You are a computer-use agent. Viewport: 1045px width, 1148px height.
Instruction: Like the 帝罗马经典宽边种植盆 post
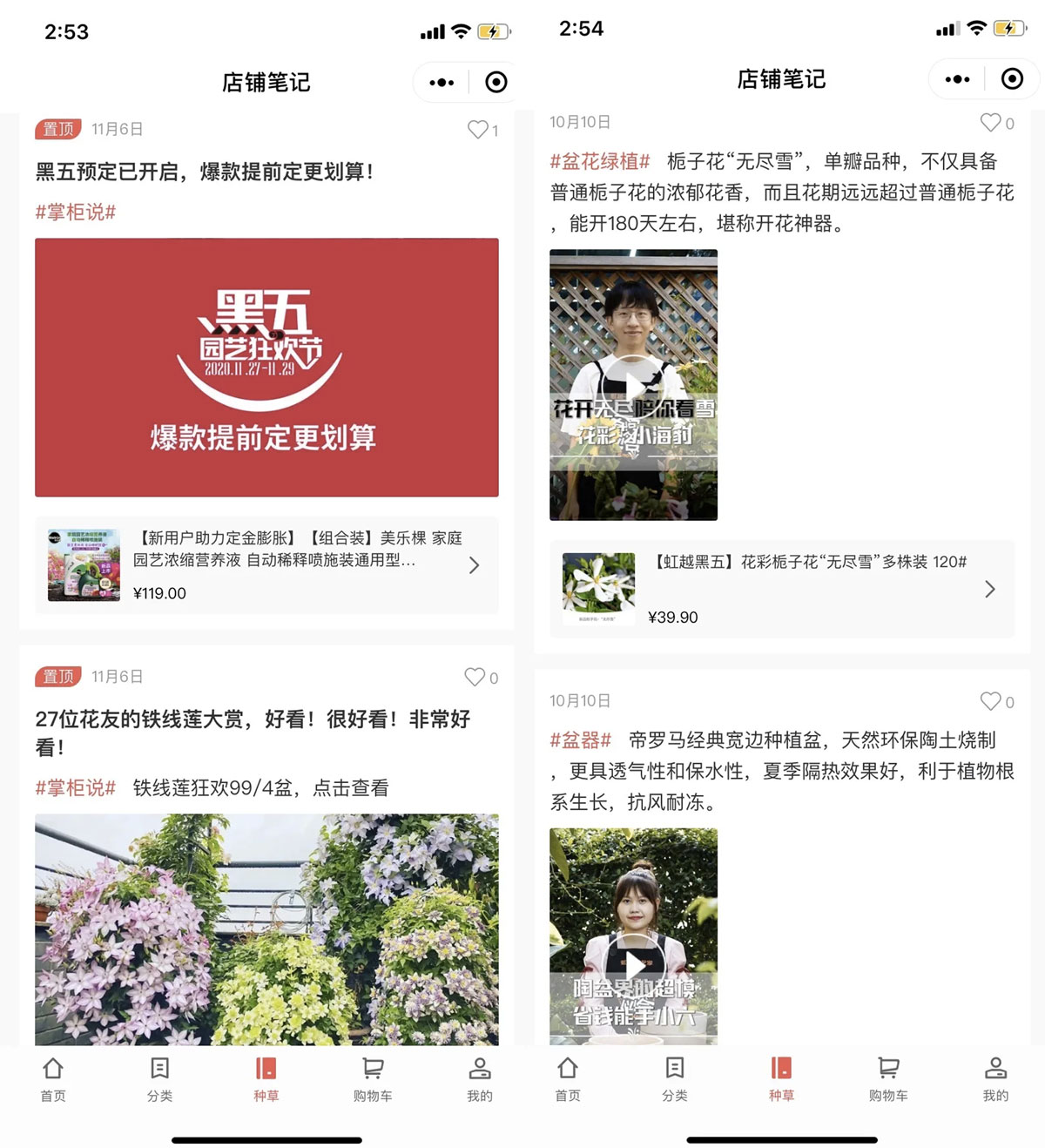tap(991, 701)
